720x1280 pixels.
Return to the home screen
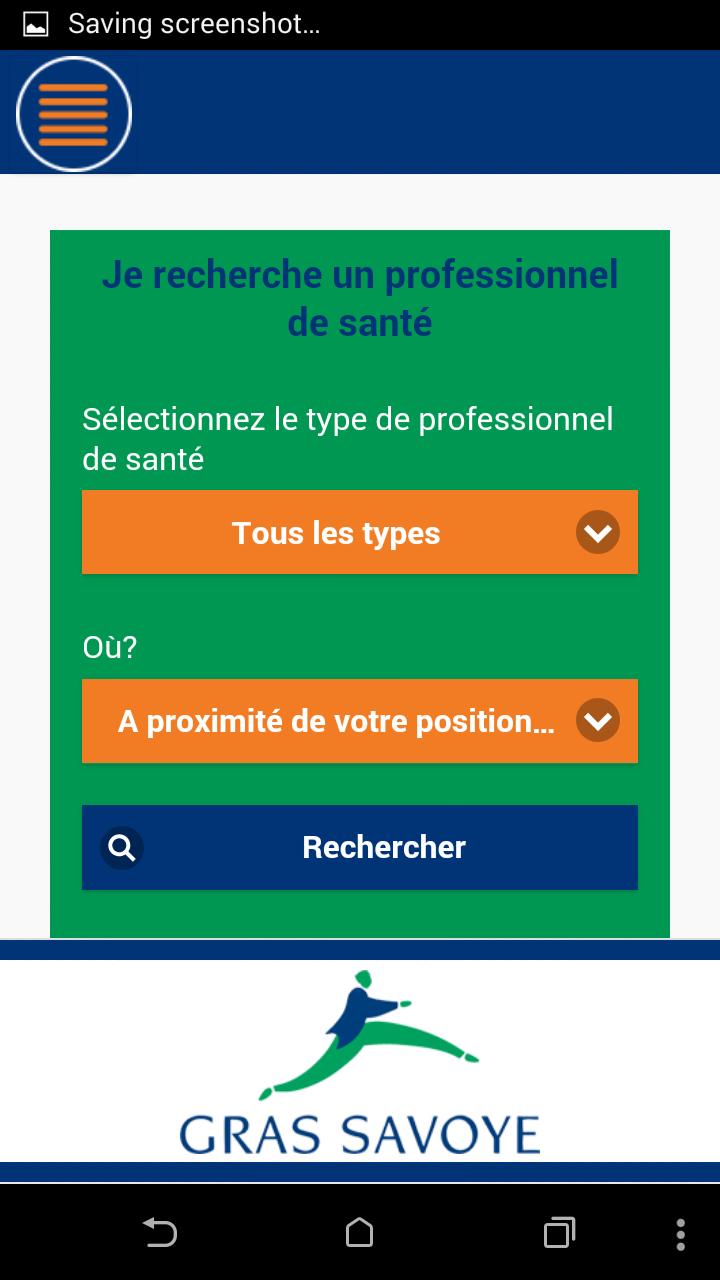(x=360, y=1232)
